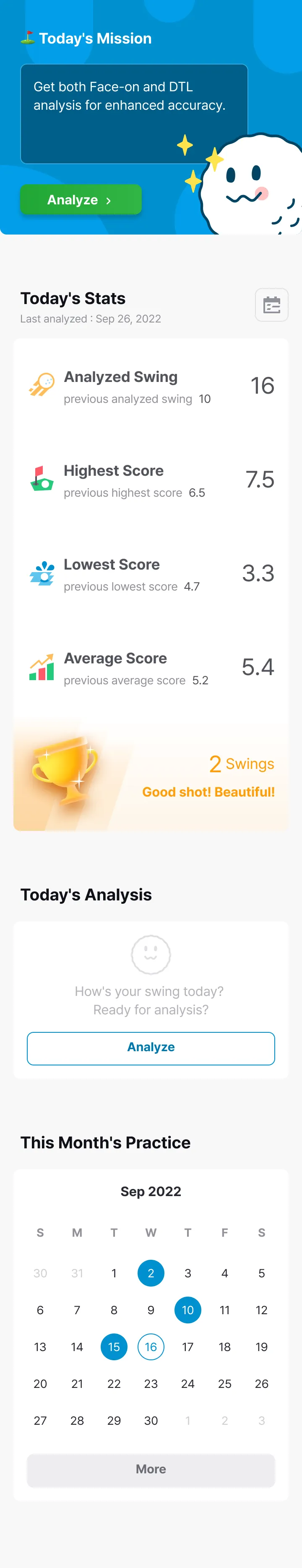This screenshot has height=1568, width=302.
Task: Tap the outlined Analyze button under Today's Analysis
Action: point(151,1047)
